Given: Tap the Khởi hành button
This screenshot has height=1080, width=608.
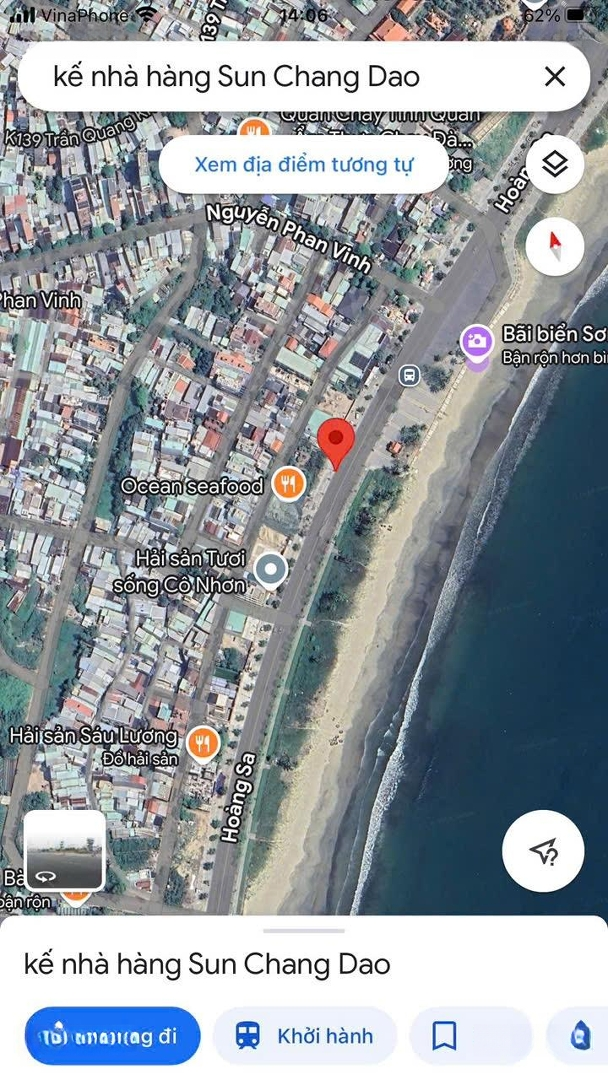Looking at the screenshot, I should click(305, 1036).
